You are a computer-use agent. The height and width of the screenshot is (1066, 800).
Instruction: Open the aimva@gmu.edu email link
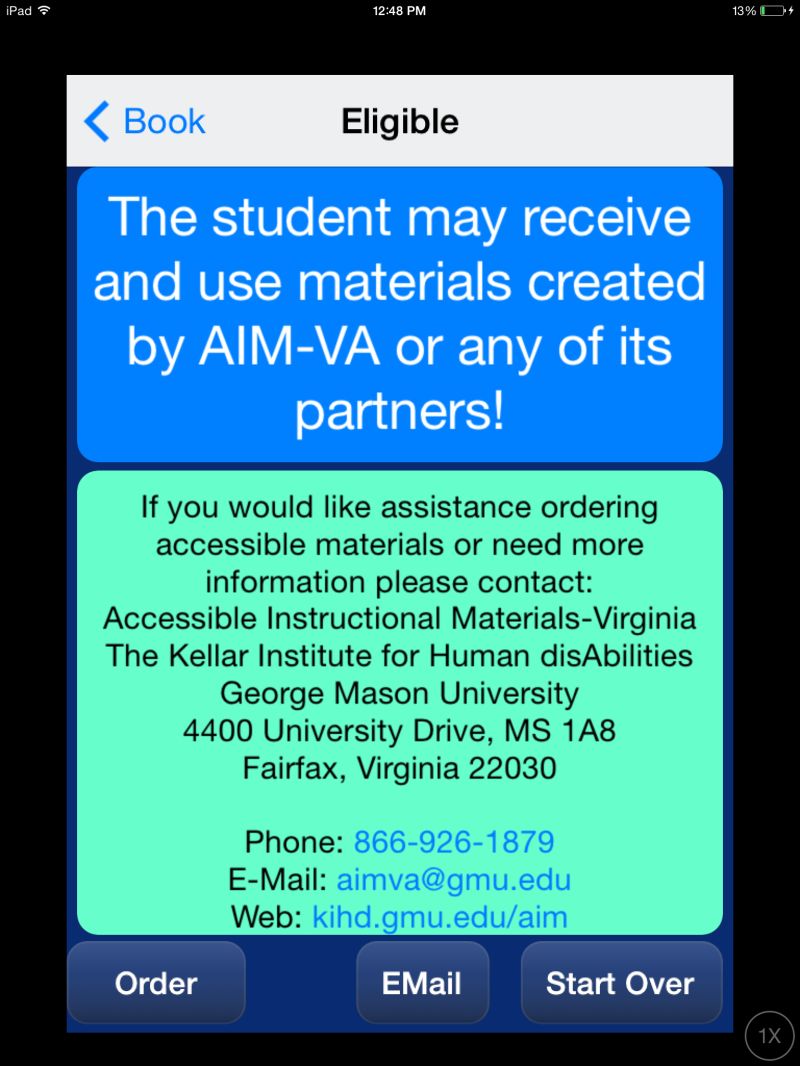pos(454,879)
